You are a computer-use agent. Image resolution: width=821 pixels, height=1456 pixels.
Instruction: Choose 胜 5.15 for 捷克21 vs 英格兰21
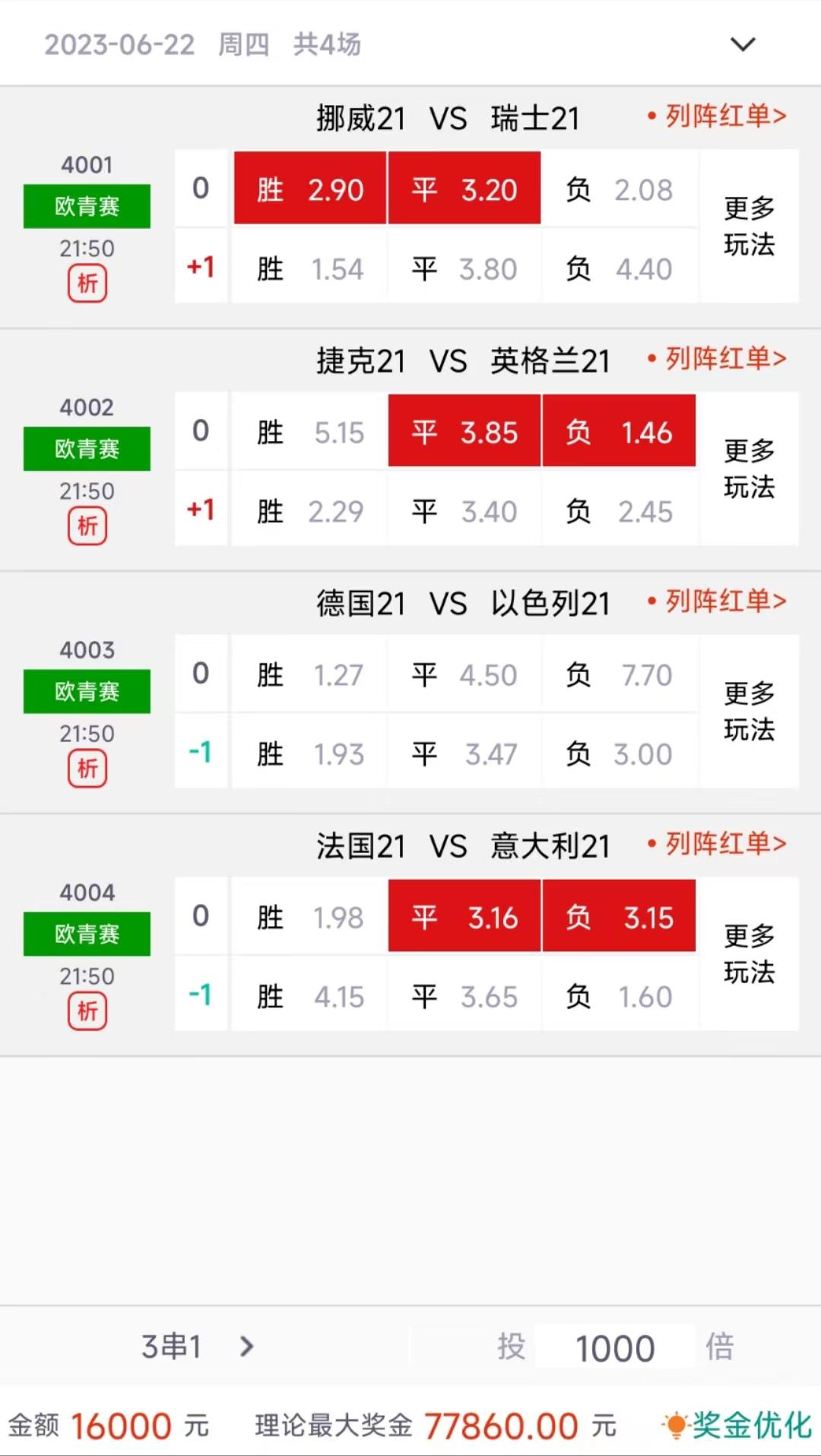click(x=310, y=432)
